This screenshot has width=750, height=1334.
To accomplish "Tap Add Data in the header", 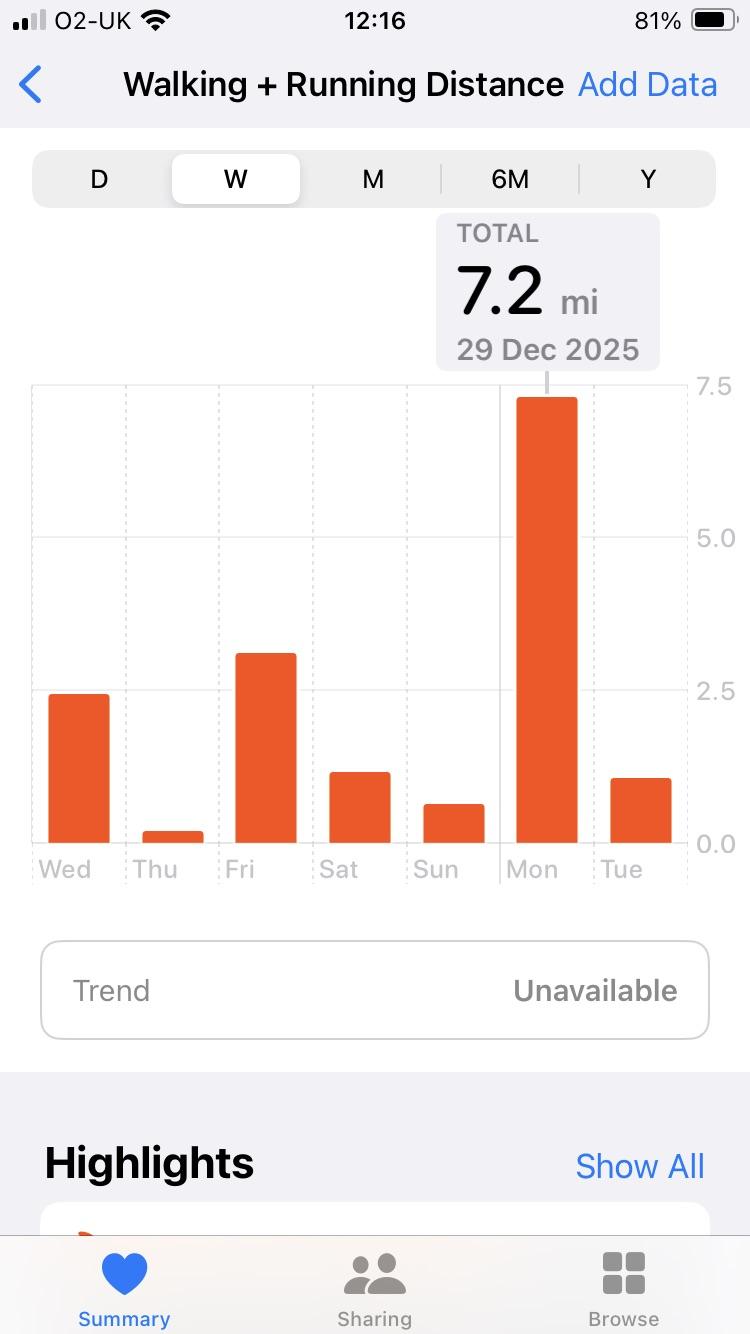I will point(647,85).
